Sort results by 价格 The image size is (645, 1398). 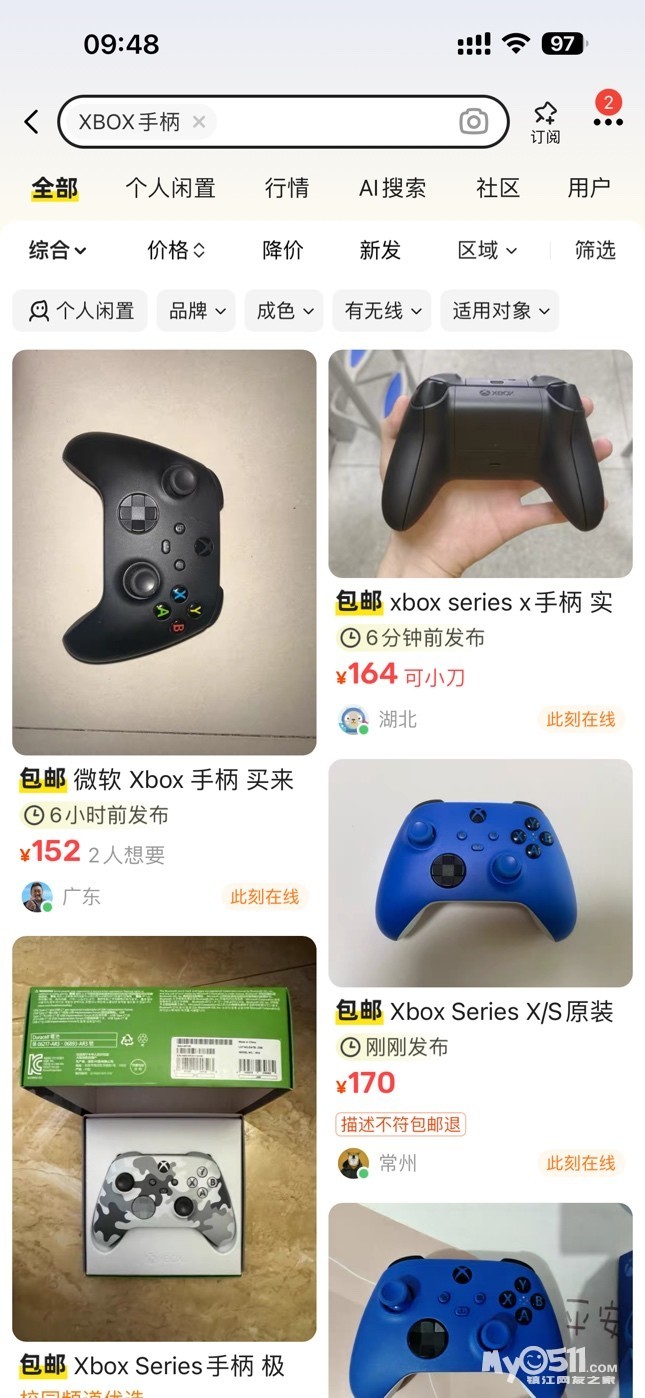point(176,250)
